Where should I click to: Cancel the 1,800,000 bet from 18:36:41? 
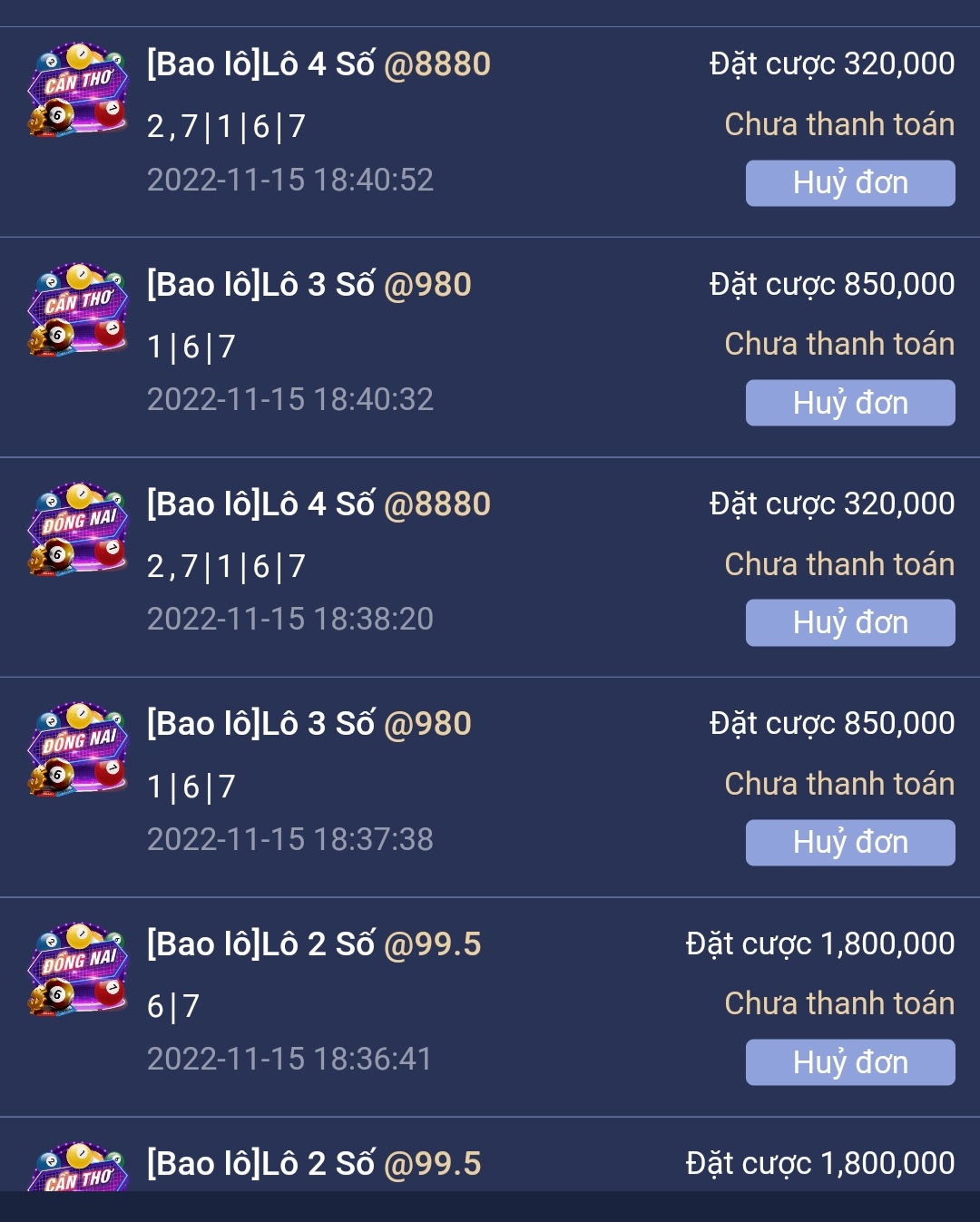click(x=849, y=1062)
